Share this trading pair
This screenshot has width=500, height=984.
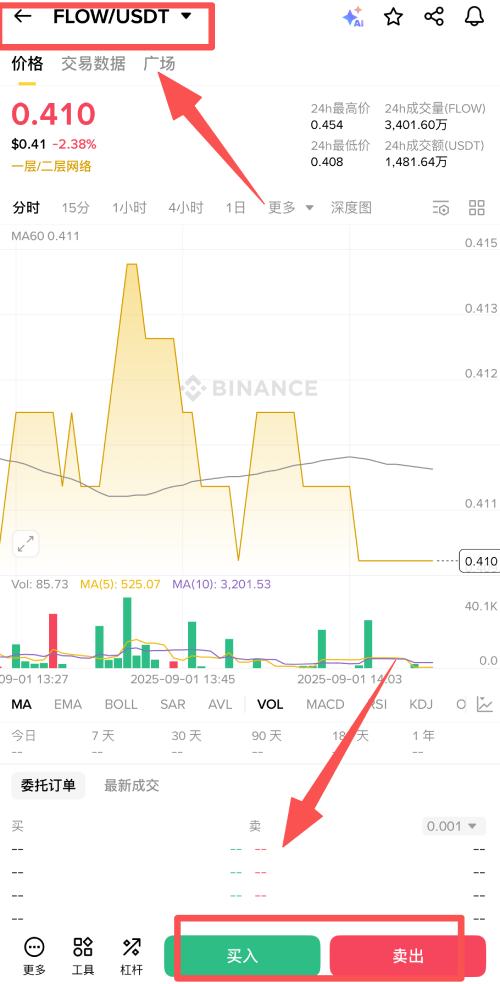[434, 17]
